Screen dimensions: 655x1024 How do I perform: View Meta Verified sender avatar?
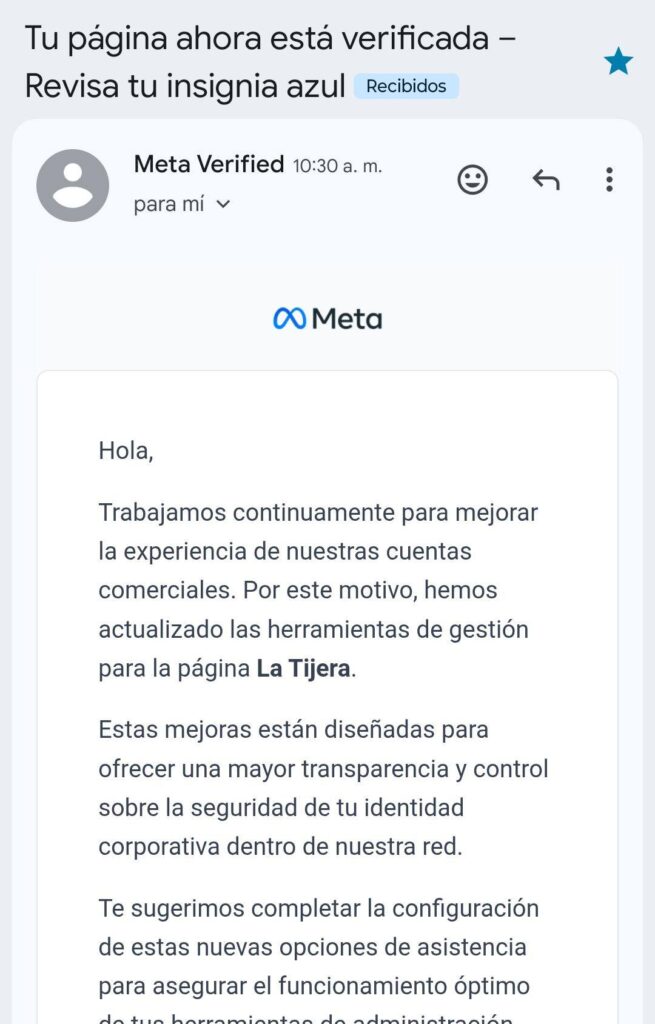tap(72, 185)
